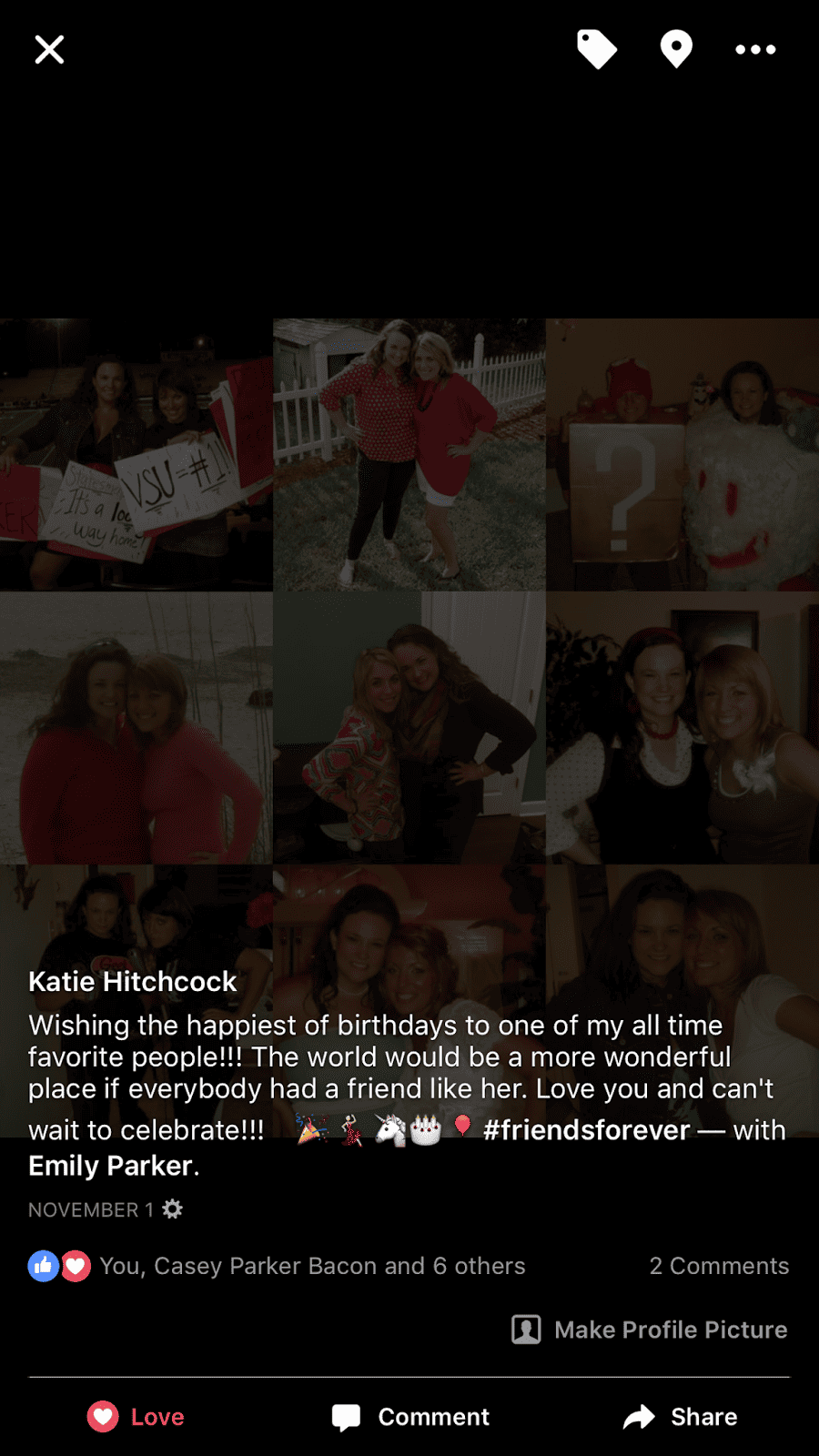The height and width of the screenshot is (1456, 819).
Task: Open the three-dot overflow menu
Action: 755,50
